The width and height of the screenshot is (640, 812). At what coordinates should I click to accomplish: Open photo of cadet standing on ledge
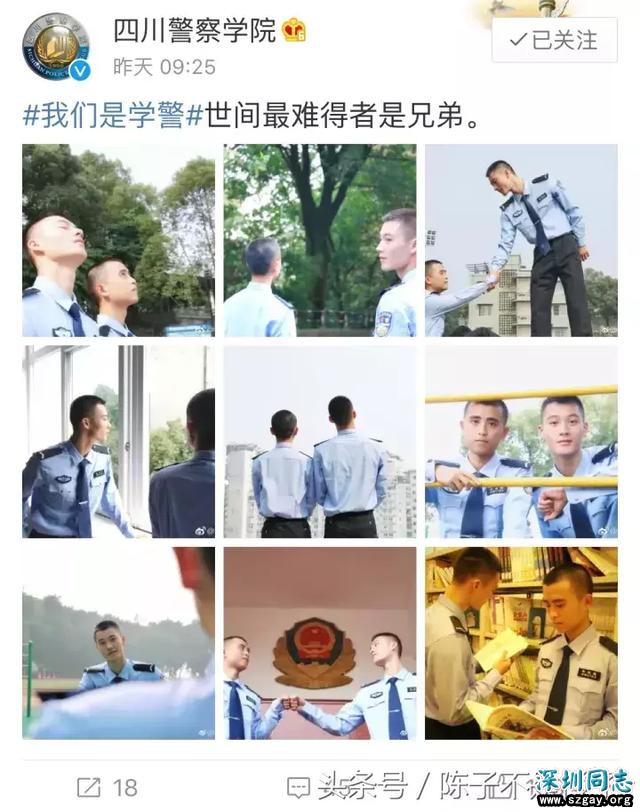(x=521, y=240)
